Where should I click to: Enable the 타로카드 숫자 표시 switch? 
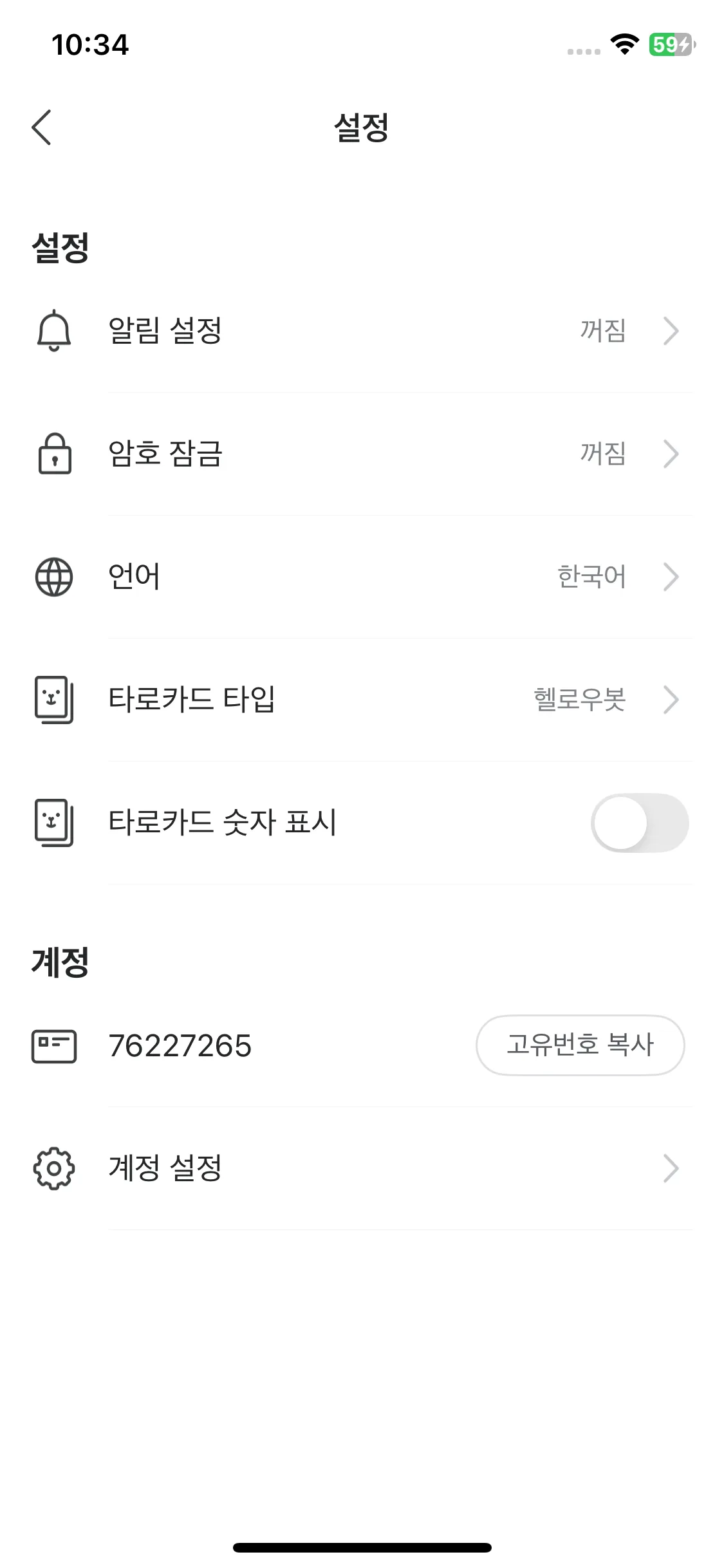pyautogui.click(x=639, y=823)
